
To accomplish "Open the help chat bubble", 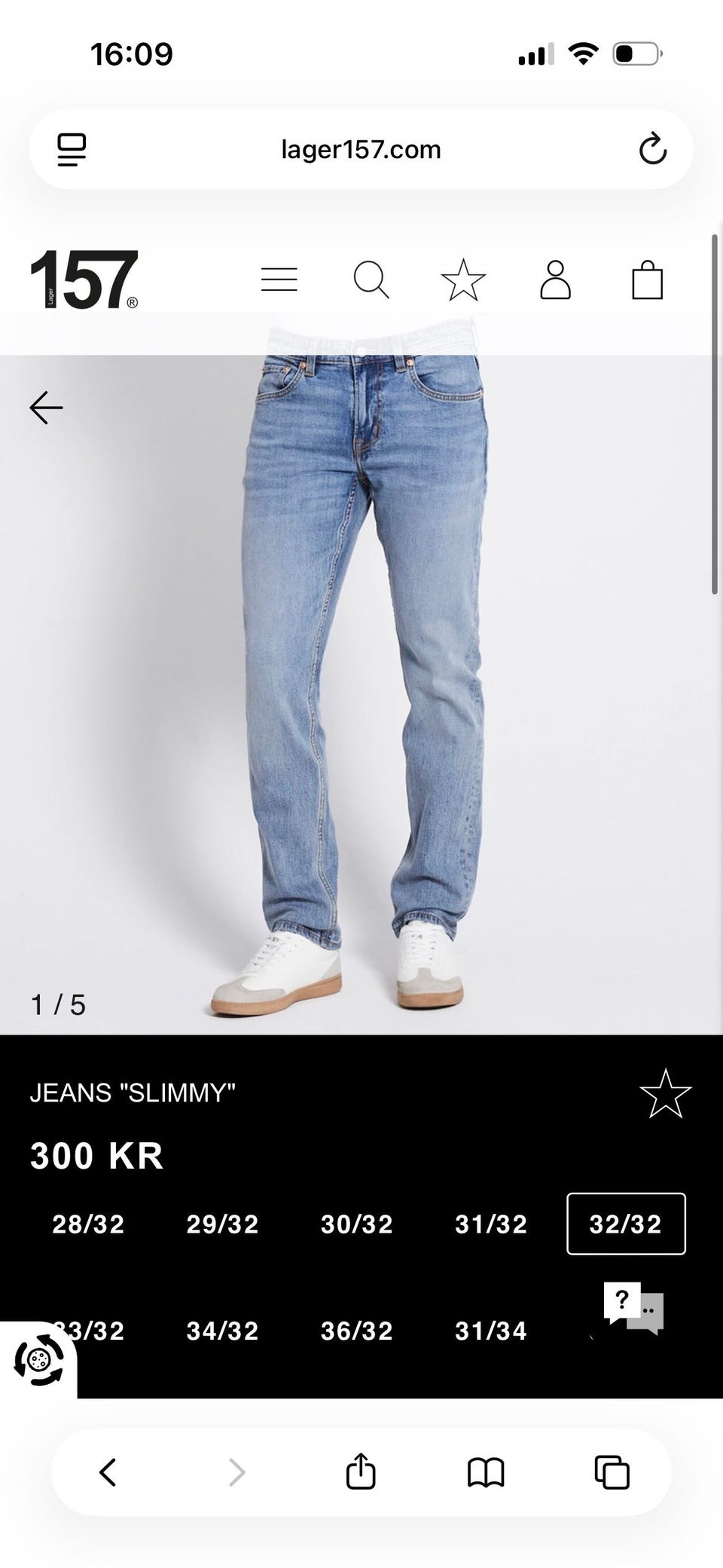I will coord(633,1307).
